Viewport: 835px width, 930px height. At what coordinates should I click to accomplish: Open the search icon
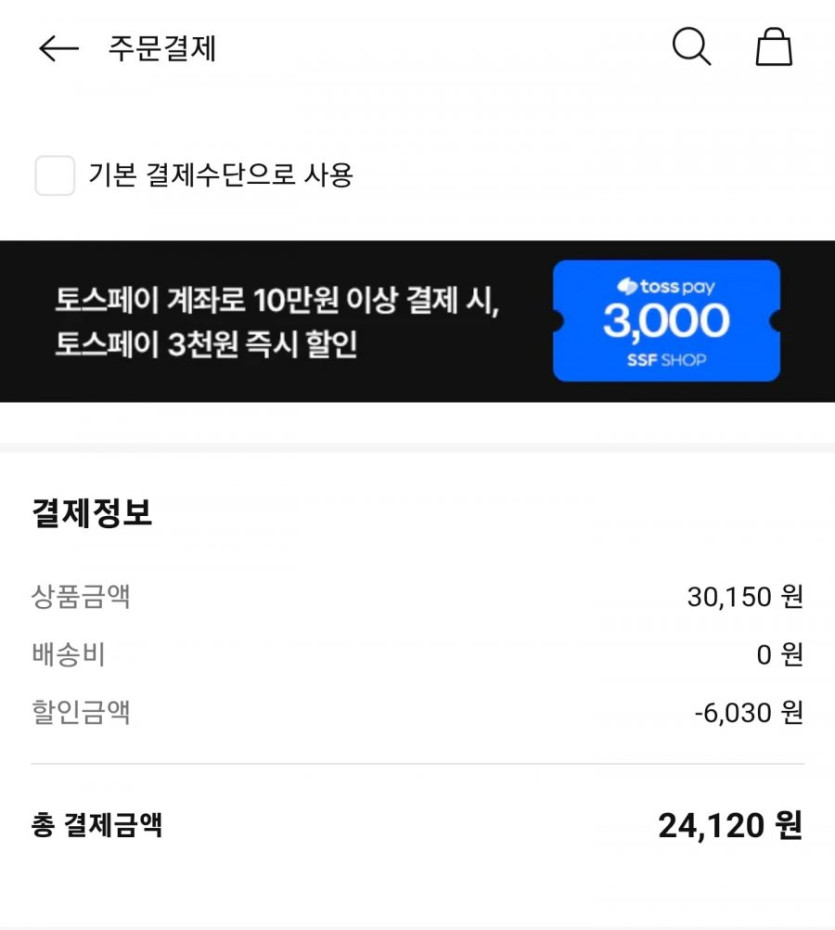(x=691, y=47)
